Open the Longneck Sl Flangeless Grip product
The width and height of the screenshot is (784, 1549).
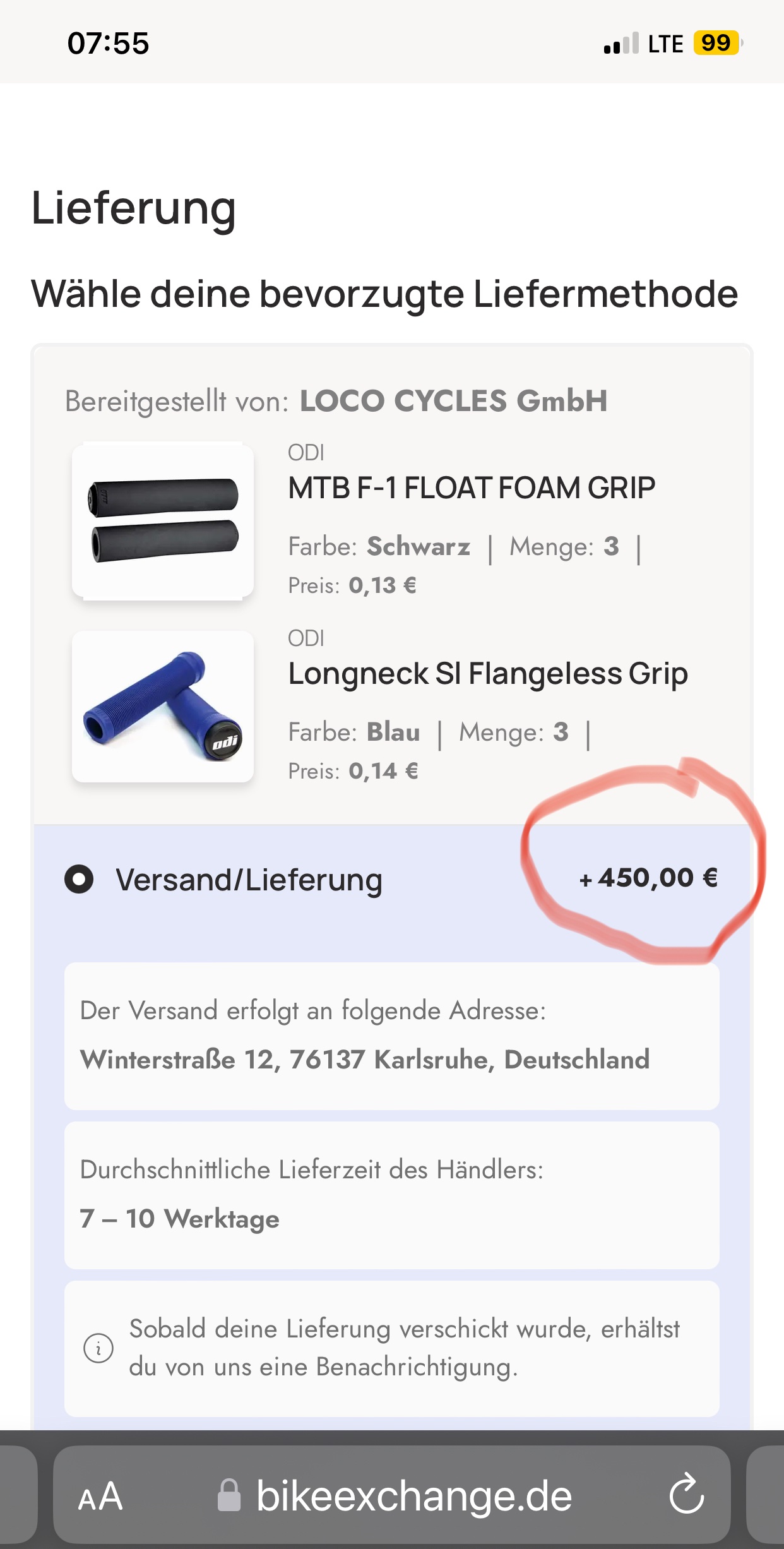[487, 674]
